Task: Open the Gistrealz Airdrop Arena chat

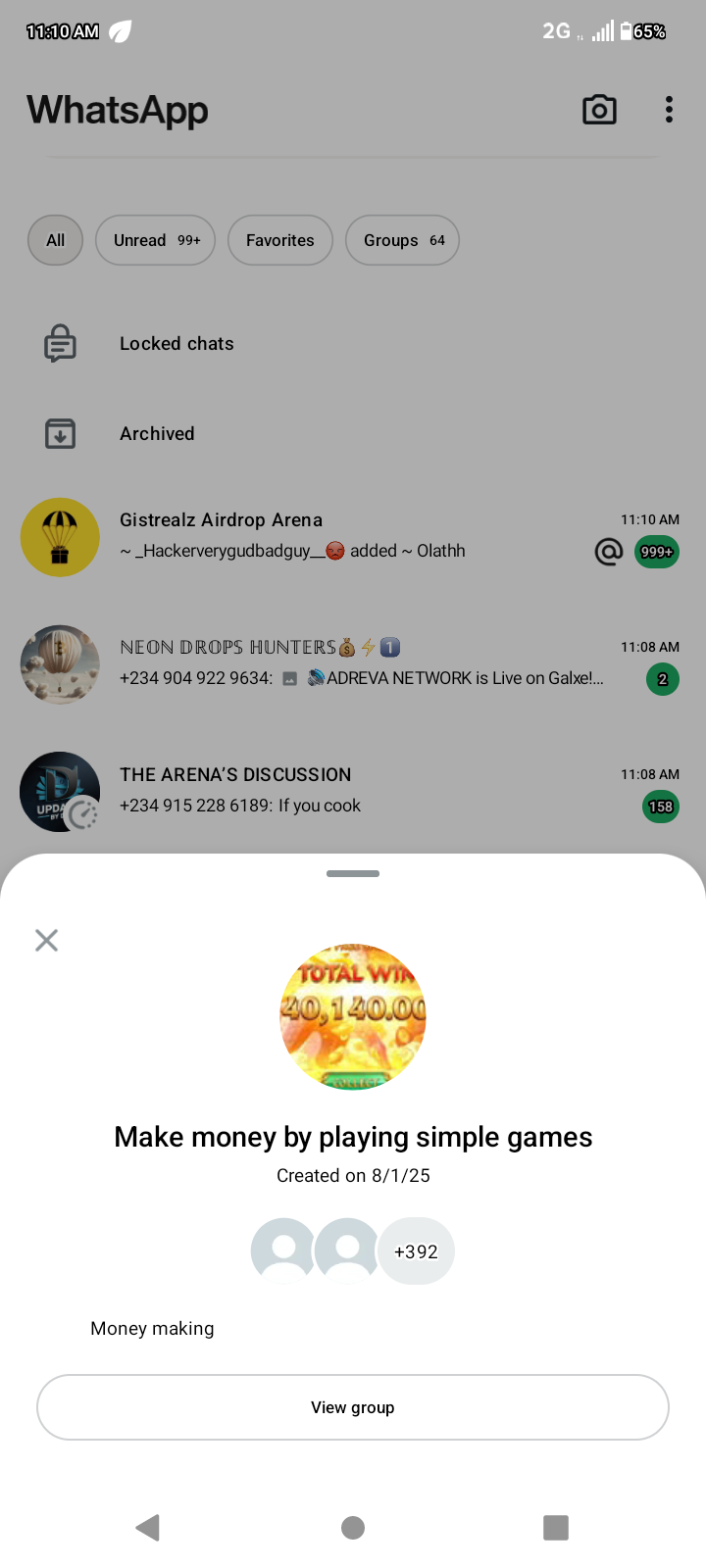Action: [353, 536]
